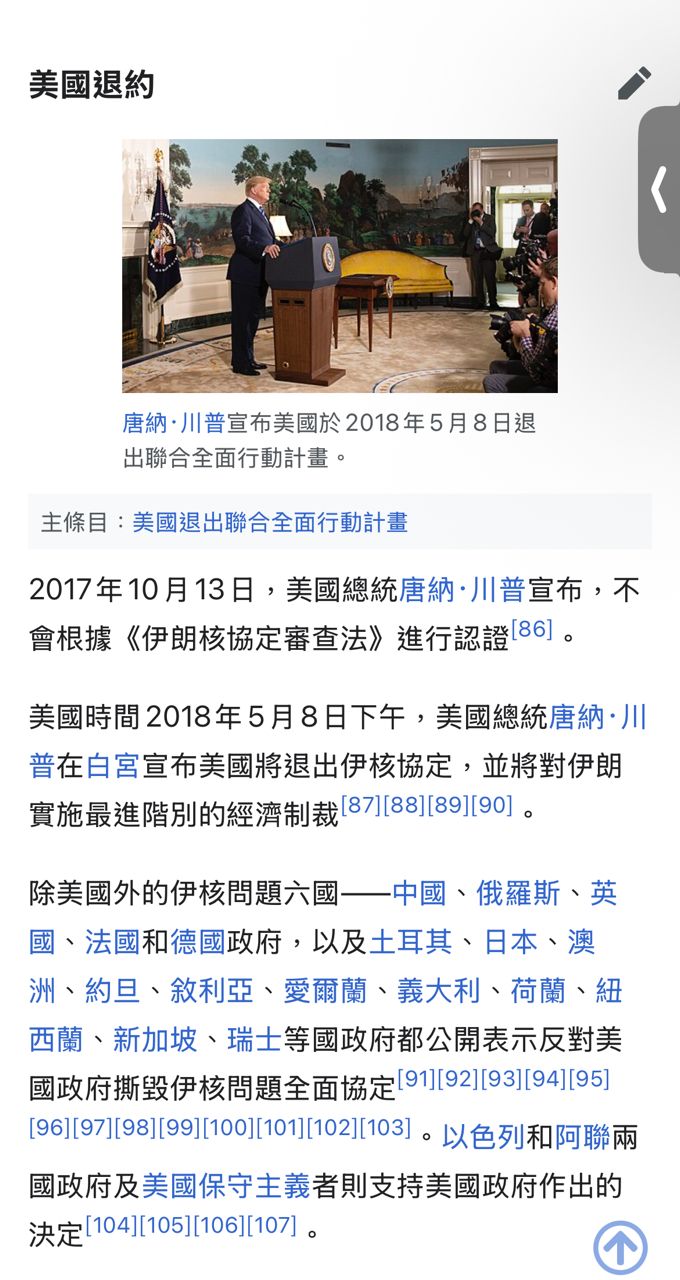Go to the 新加坡 page

click(x=155, y=1039)
